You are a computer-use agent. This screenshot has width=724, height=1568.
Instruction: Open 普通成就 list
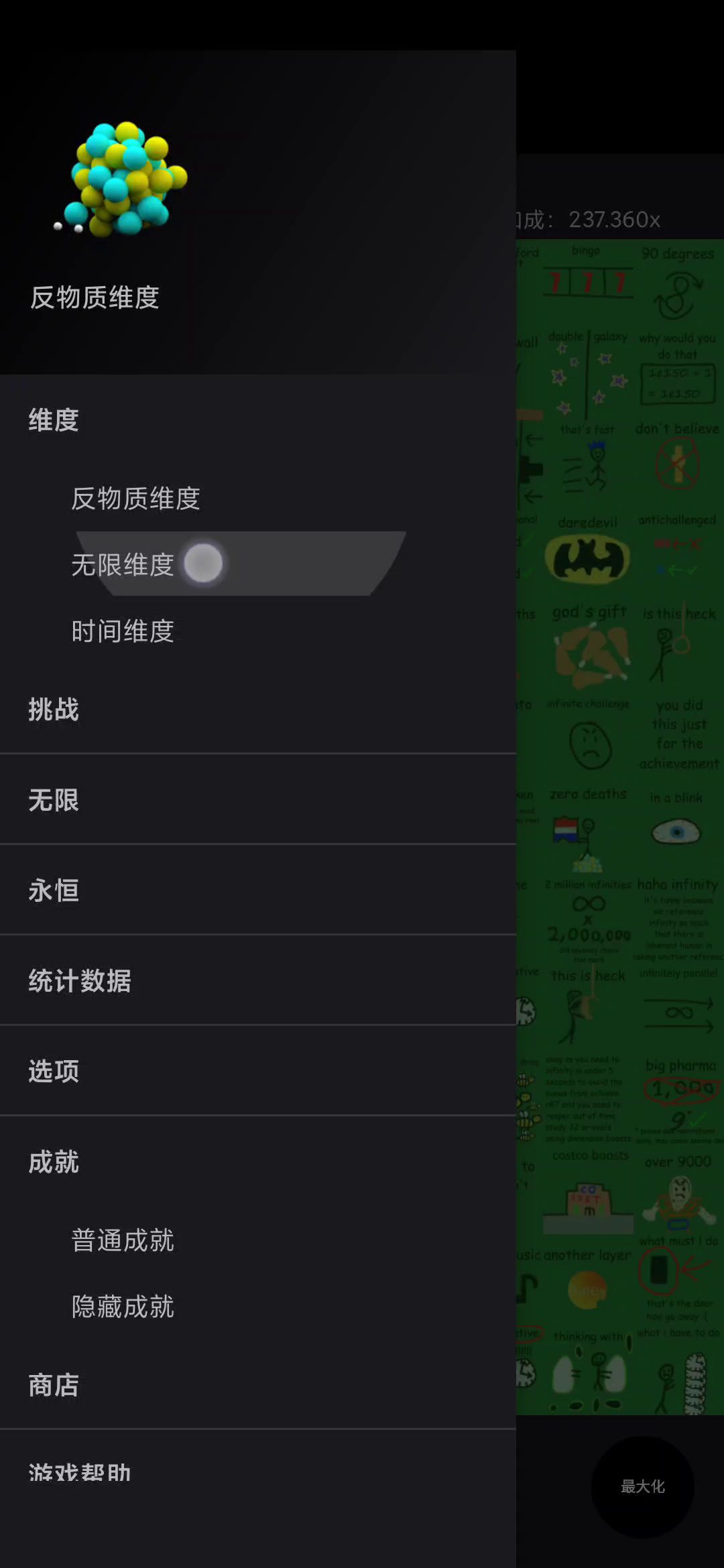pos(123,1240)
